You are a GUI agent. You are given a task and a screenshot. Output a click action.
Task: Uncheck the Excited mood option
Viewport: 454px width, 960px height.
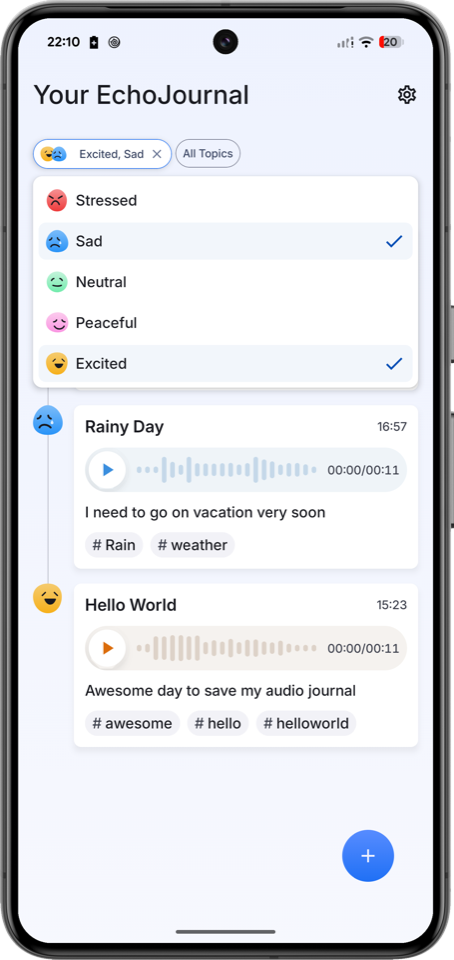(x=225, y=364)
